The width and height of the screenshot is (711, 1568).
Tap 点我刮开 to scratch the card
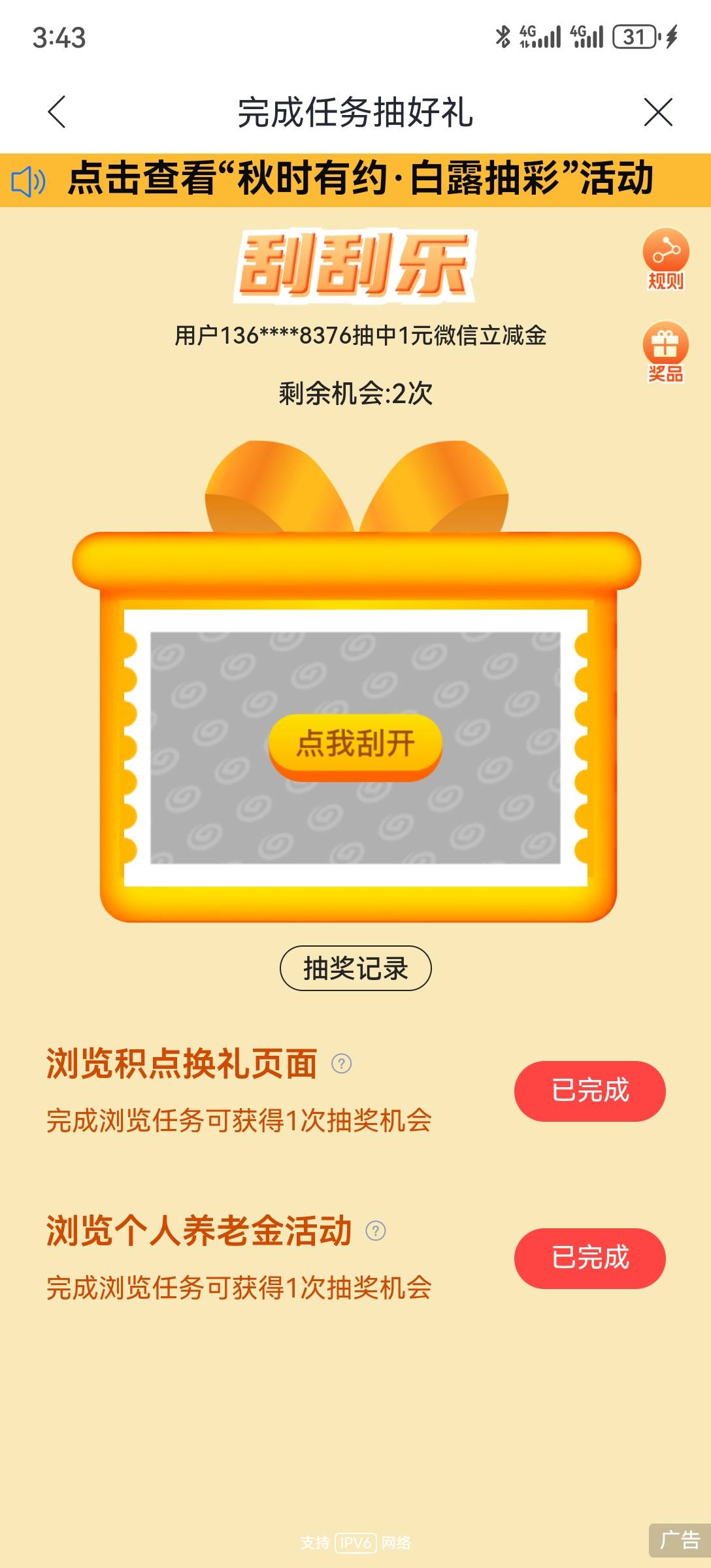click(x=355, y=746)
